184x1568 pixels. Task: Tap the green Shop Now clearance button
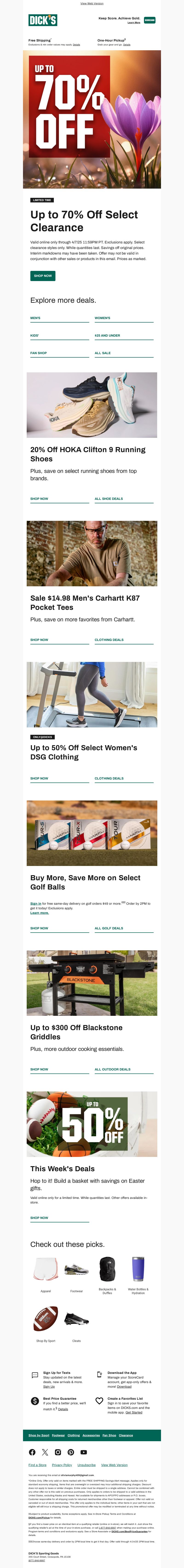(x=43, y=276)
